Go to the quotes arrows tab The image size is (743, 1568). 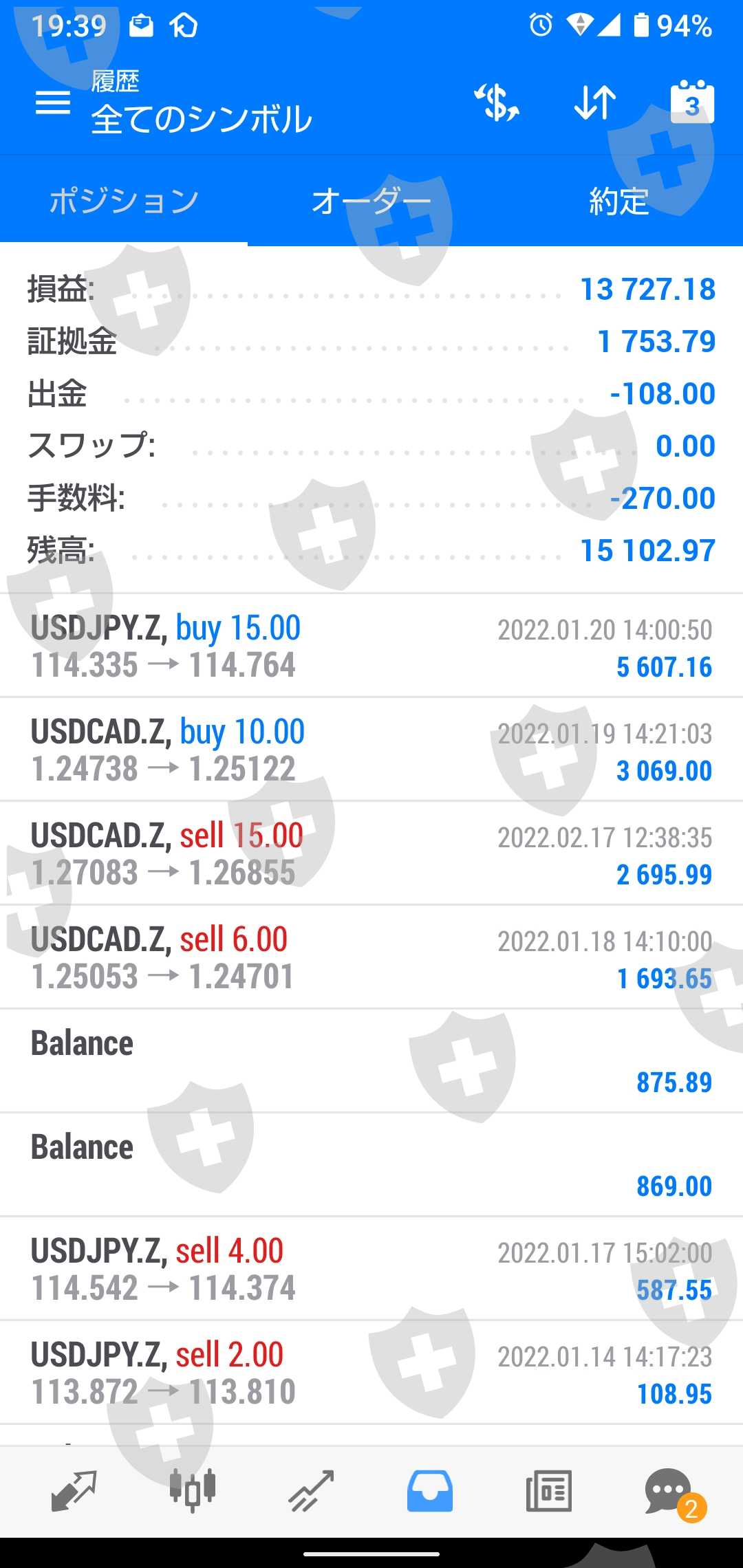74,1491
